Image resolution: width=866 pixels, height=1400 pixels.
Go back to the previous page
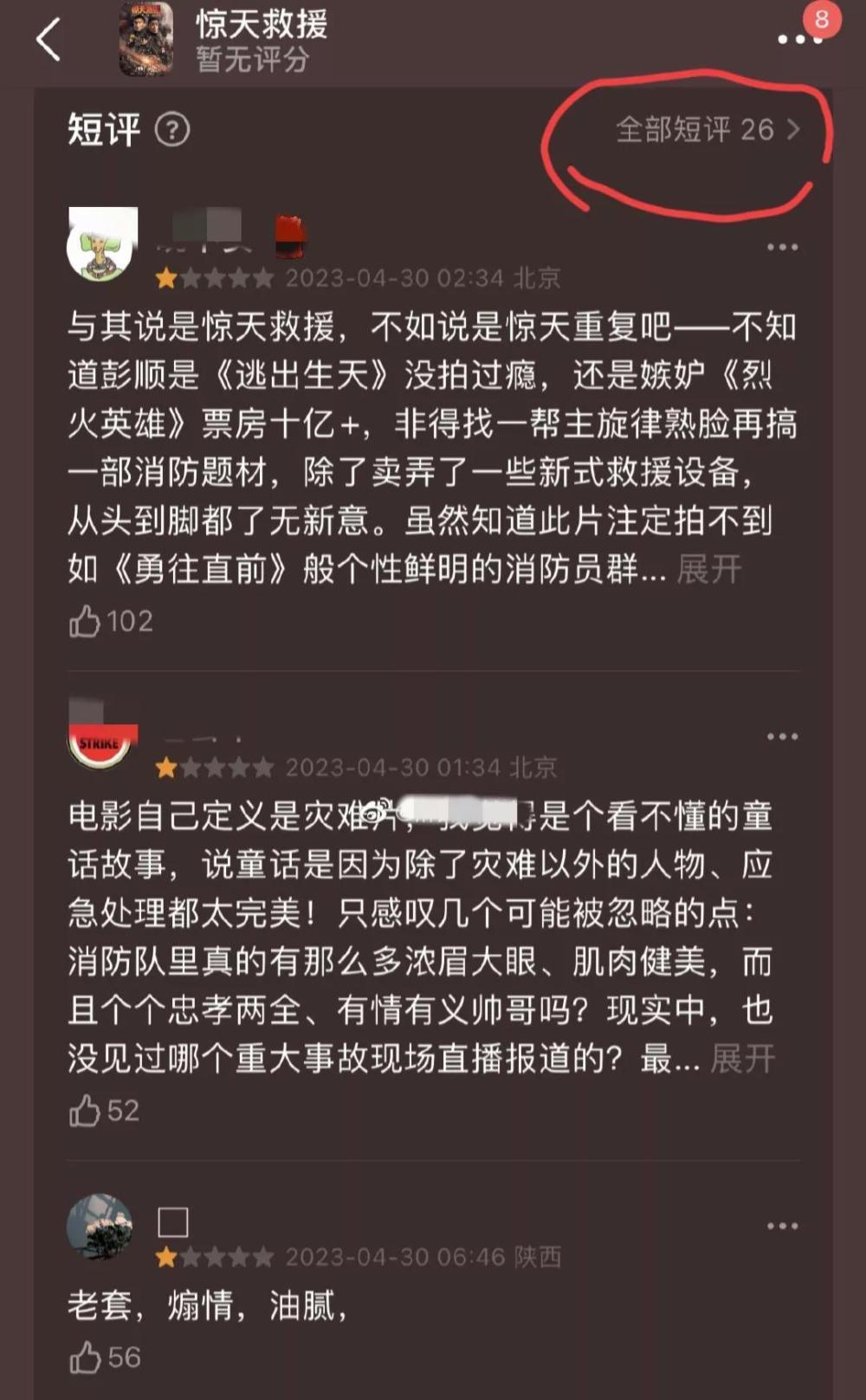pyautogui.click(x=48, y=40)
